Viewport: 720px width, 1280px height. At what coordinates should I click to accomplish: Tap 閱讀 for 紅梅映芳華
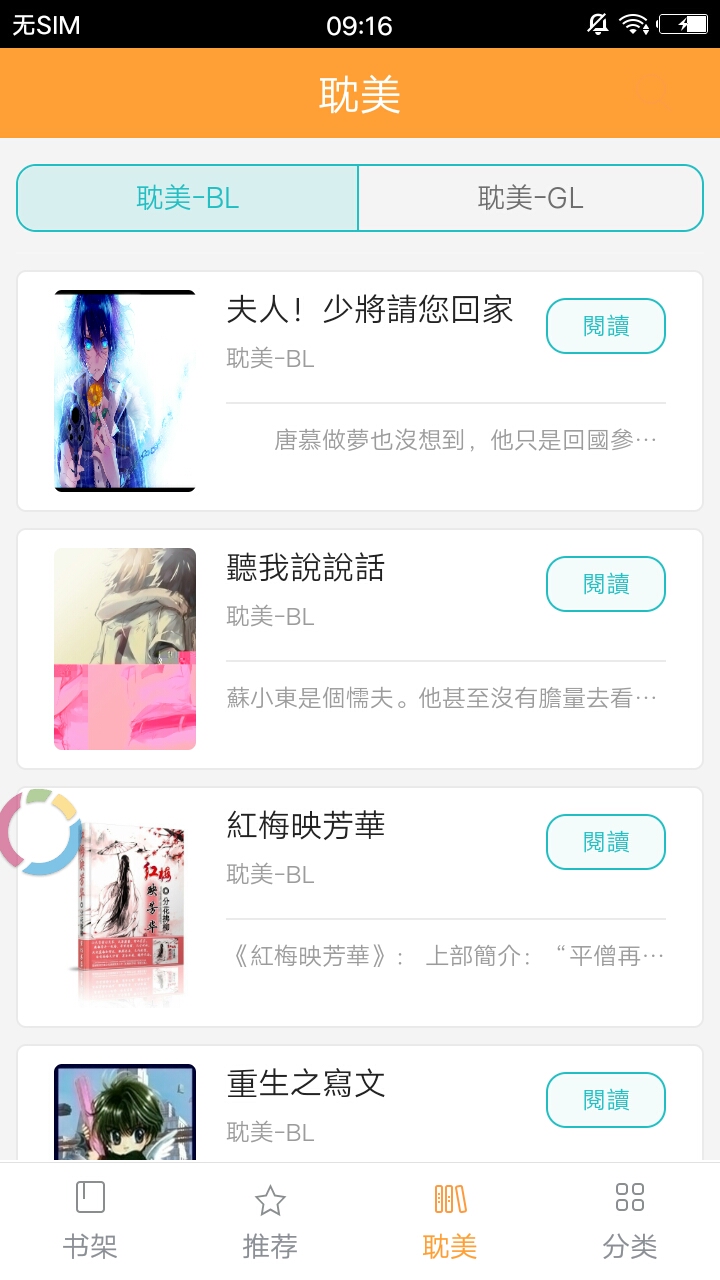point(605,842)
